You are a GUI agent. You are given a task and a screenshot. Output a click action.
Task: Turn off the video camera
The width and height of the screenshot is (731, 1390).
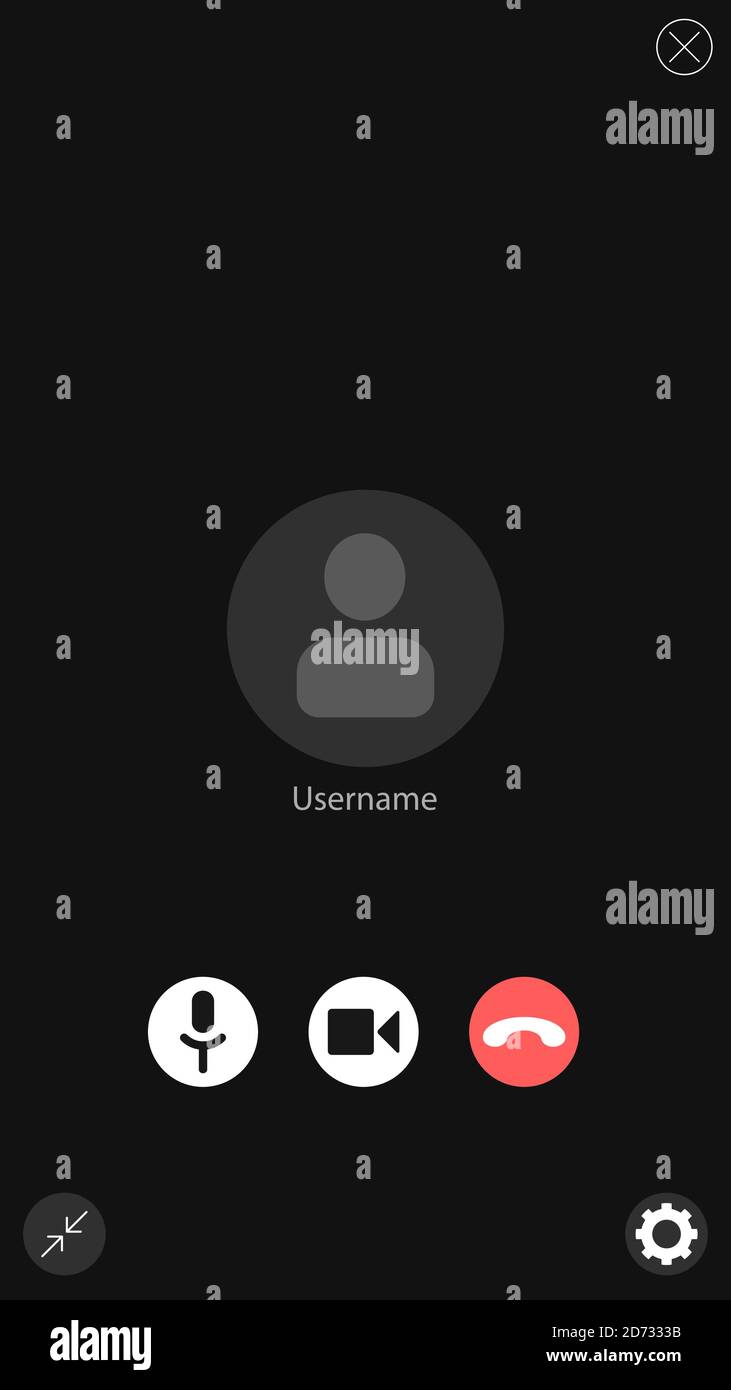(364, 1032)
